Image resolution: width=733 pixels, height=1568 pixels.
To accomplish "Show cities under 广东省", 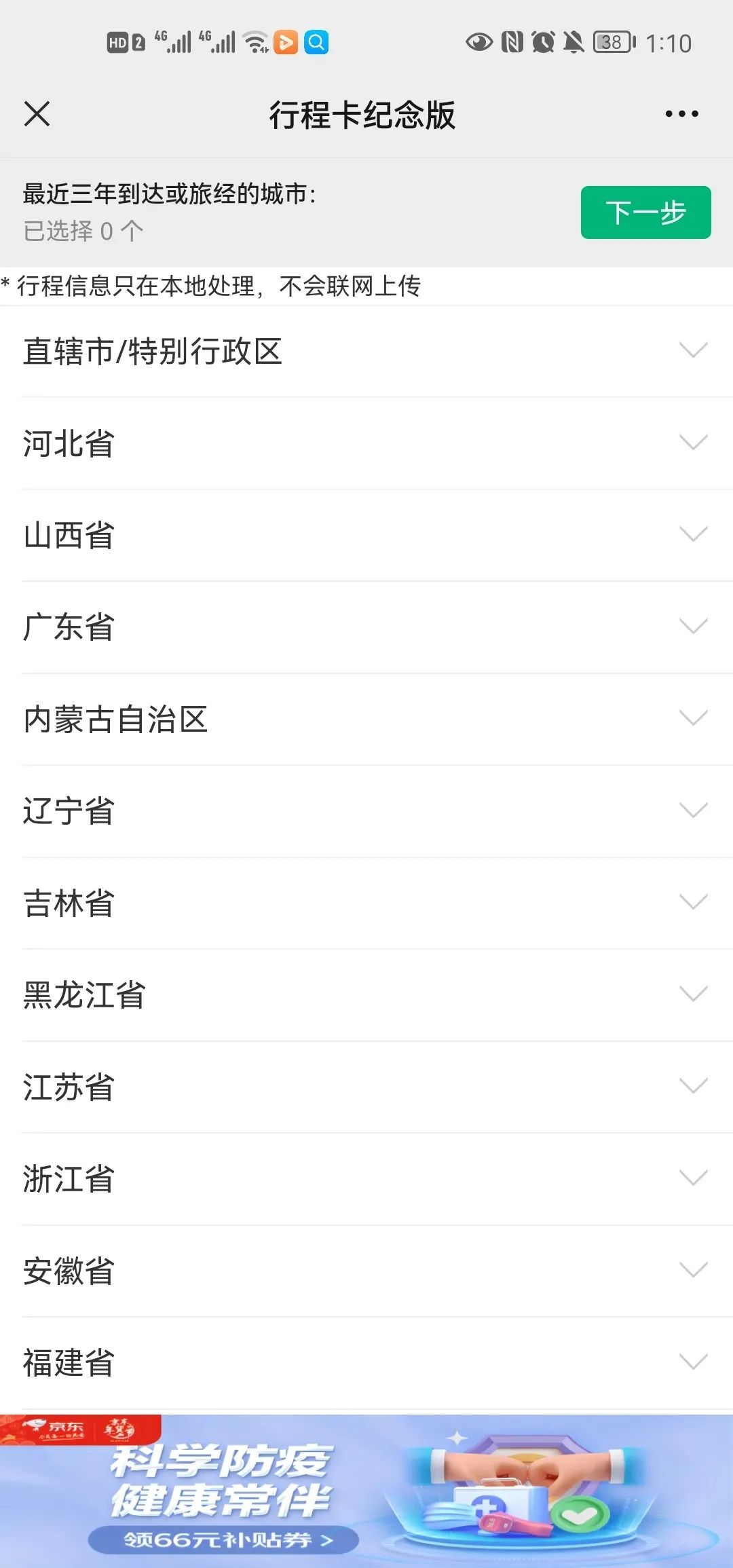I will [366, 627].
